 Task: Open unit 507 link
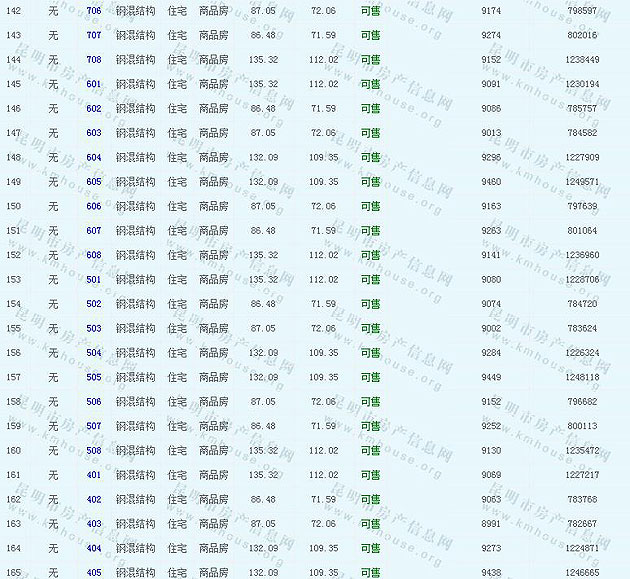click(94, 426)
